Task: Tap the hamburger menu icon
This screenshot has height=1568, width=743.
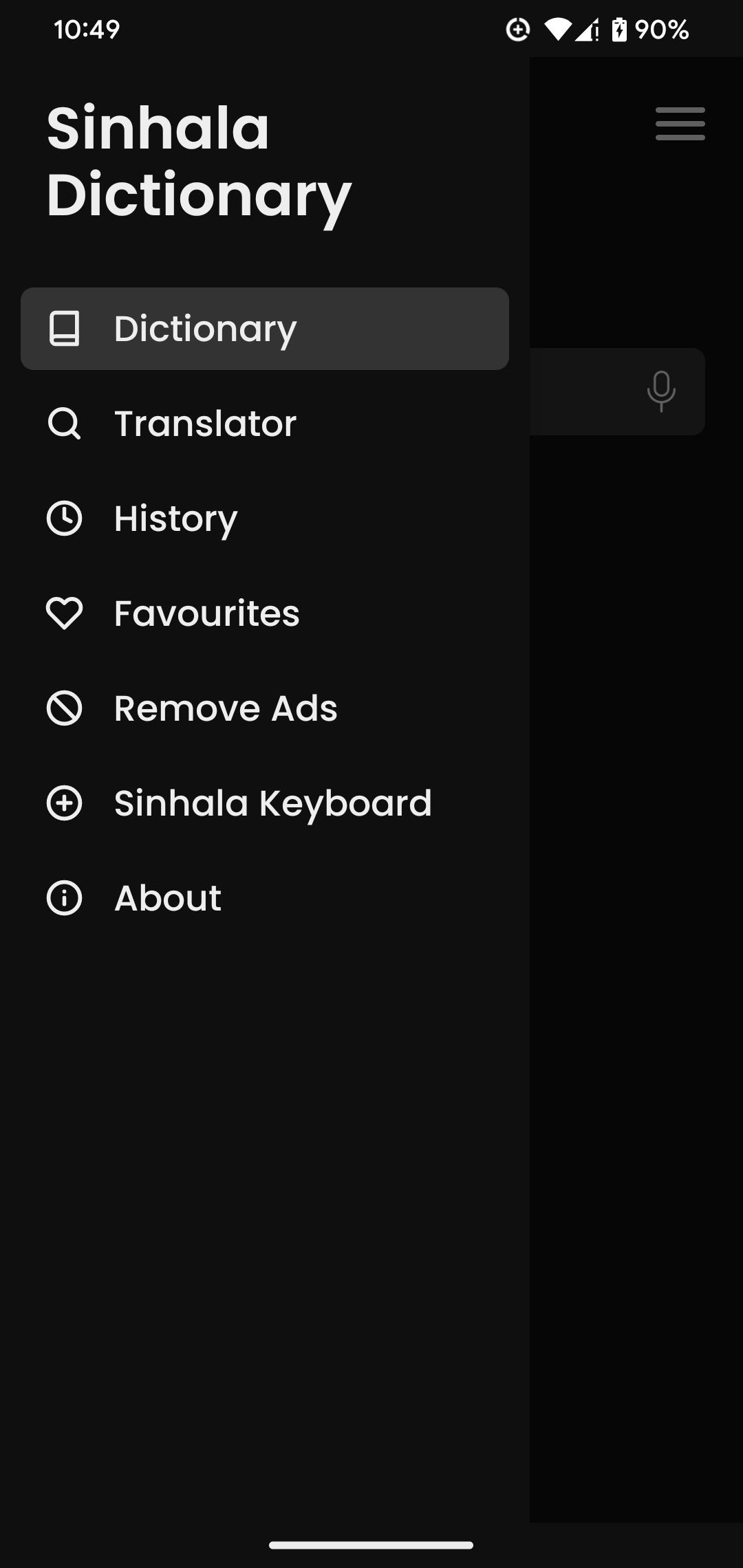Action: 680,124
